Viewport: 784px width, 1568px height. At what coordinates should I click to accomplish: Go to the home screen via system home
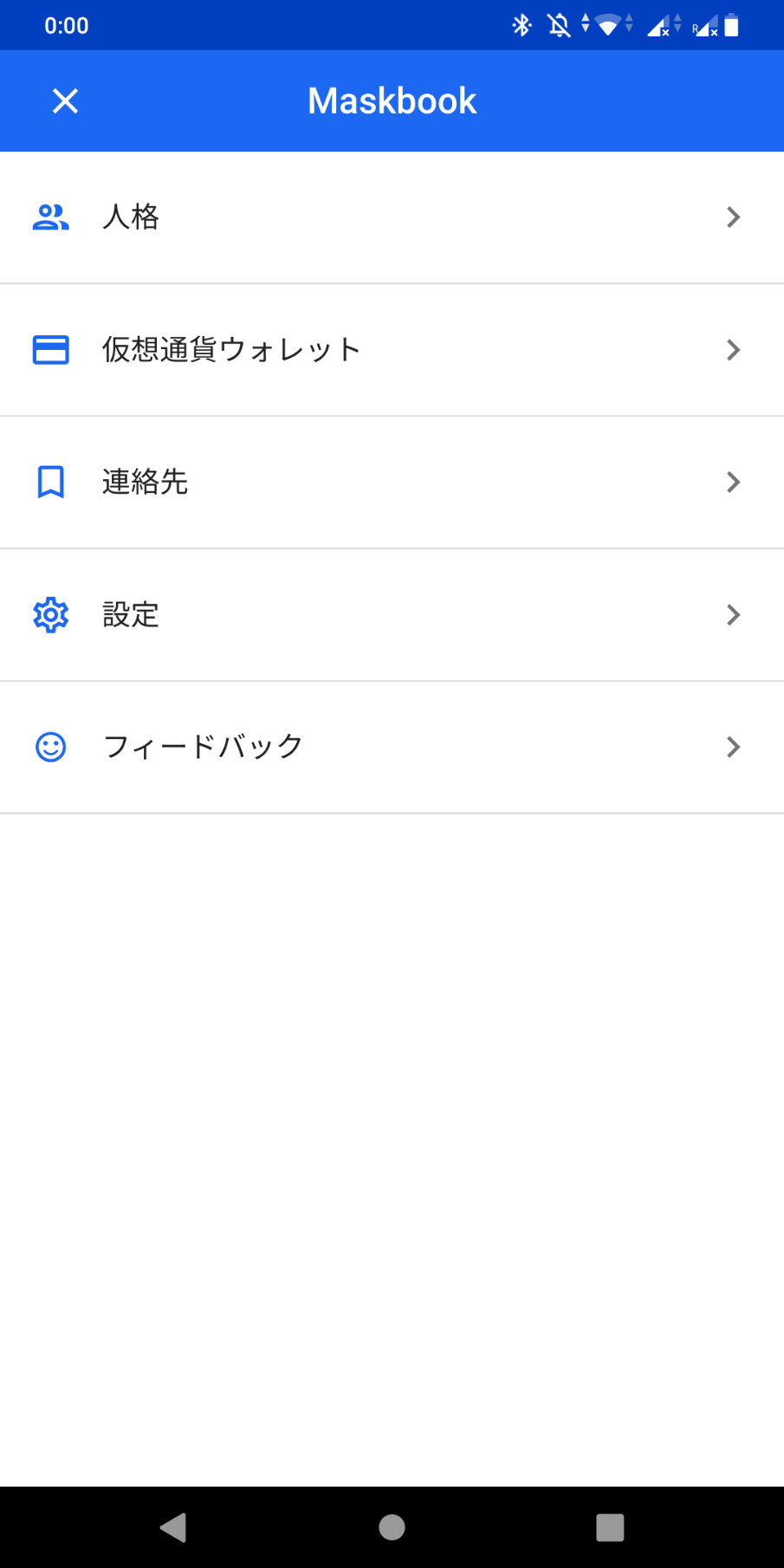392,1527
